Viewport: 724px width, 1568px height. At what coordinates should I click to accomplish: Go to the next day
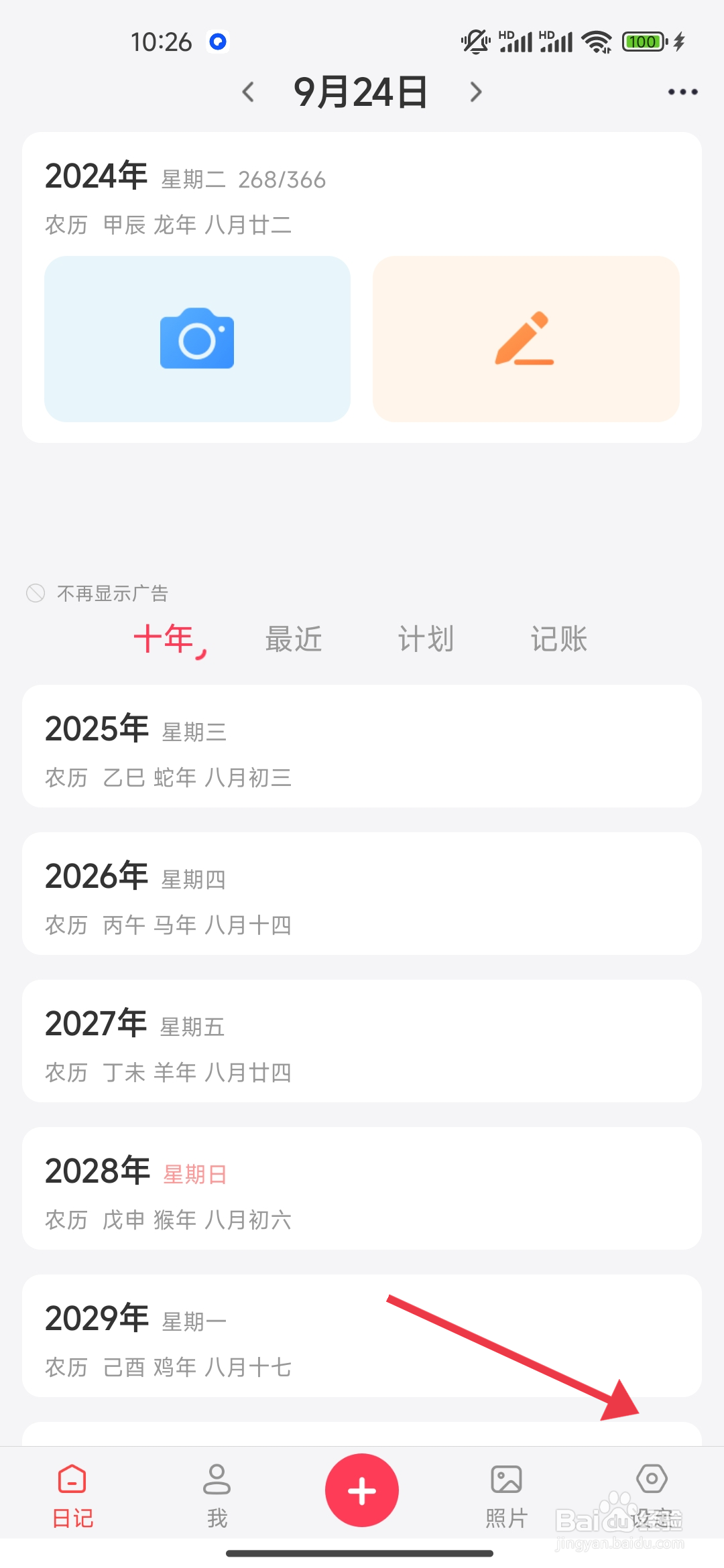click(x=475, y=92)
